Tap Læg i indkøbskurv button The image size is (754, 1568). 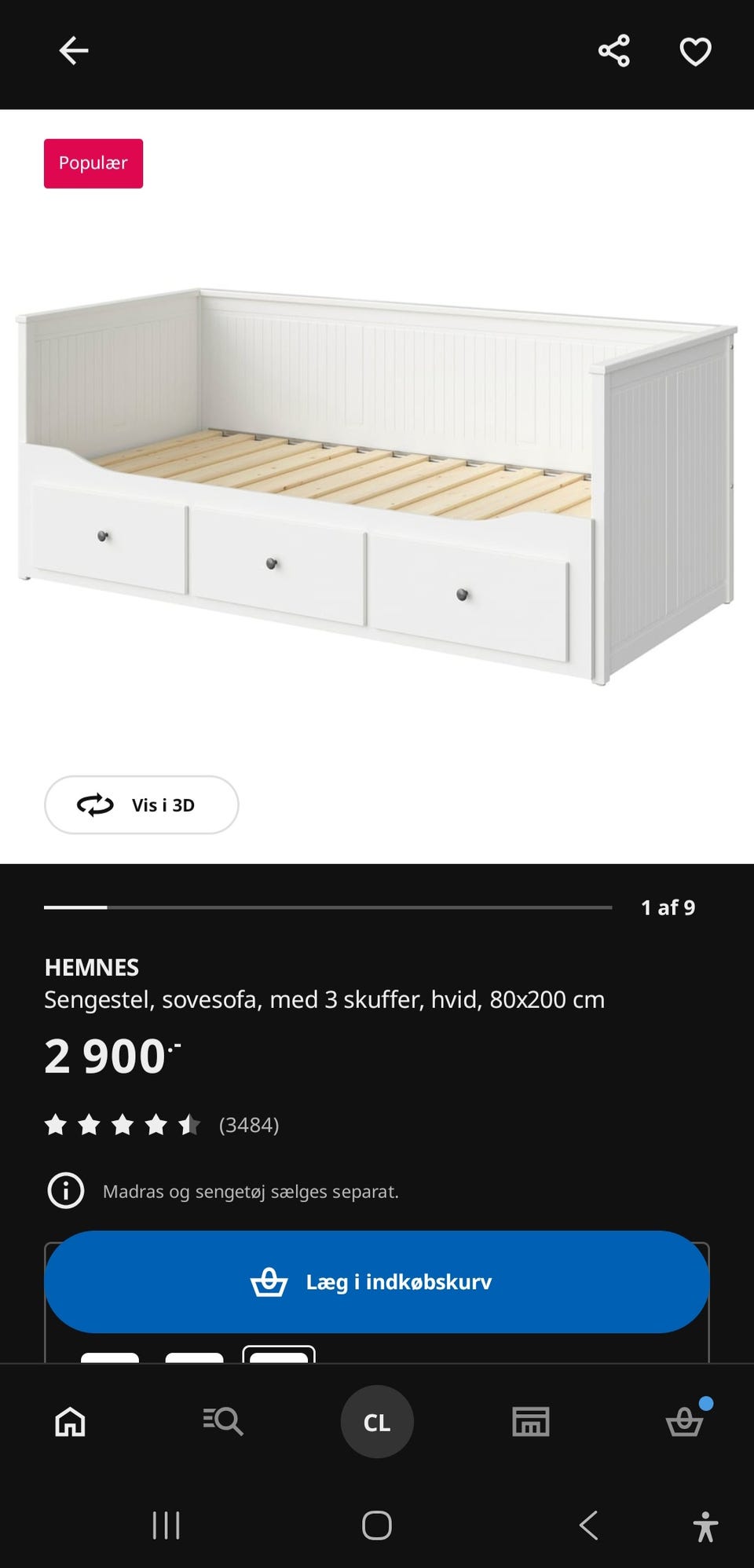[377, 1281]
